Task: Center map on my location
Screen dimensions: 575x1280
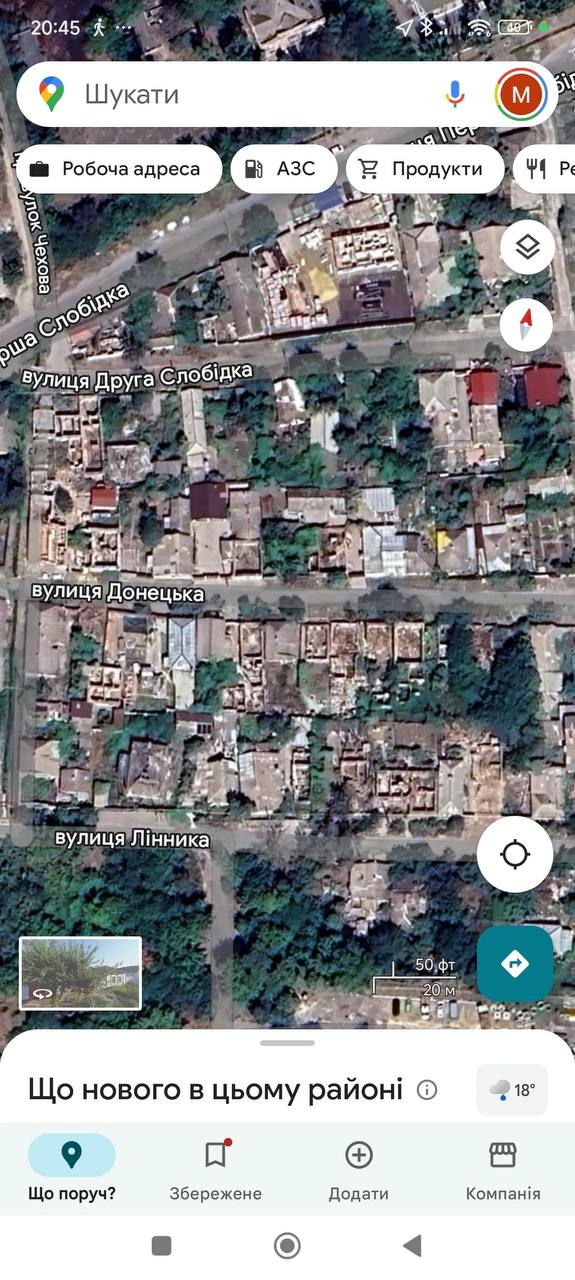Action: click(x=515, y=855)
